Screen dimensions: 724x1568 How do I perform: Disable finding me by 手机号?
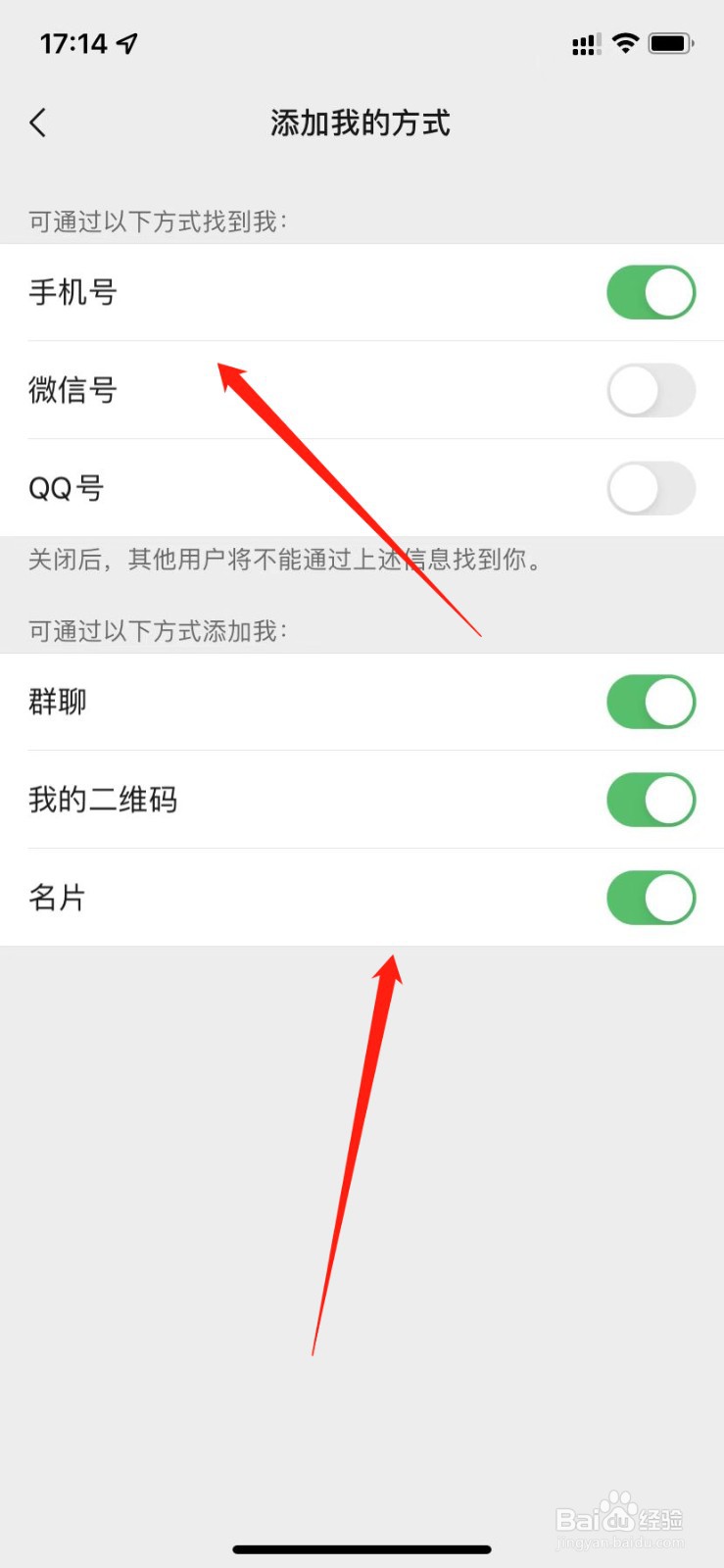coord(651,292)
